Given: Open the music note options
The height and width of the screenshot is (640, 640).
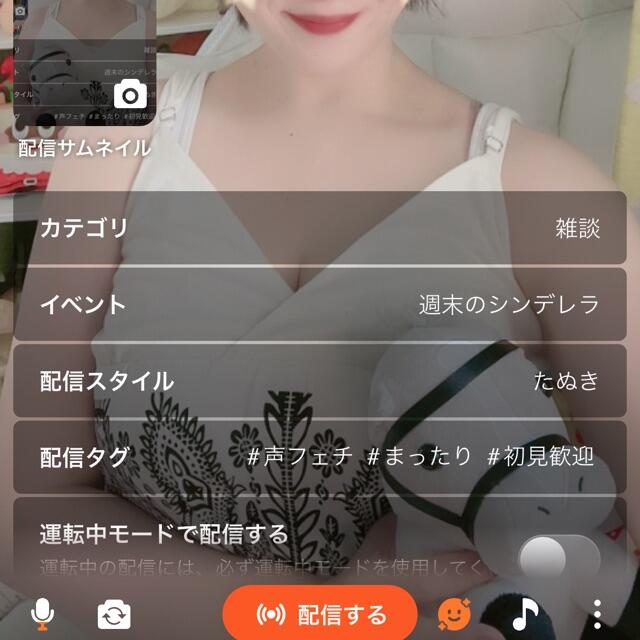Looking at the screenshot, I should coord(525,614).
